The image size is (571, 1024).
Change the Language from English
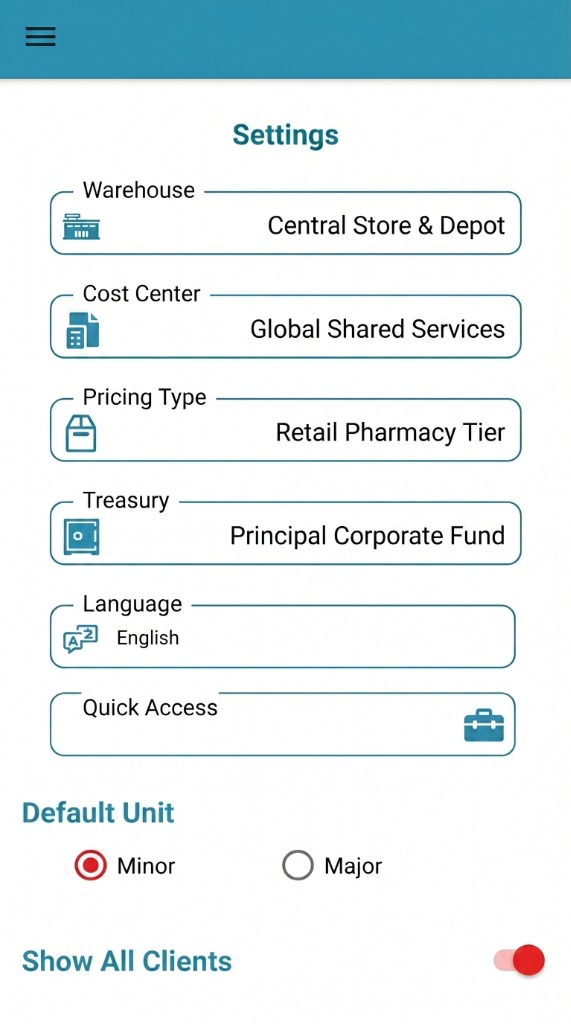283,636
